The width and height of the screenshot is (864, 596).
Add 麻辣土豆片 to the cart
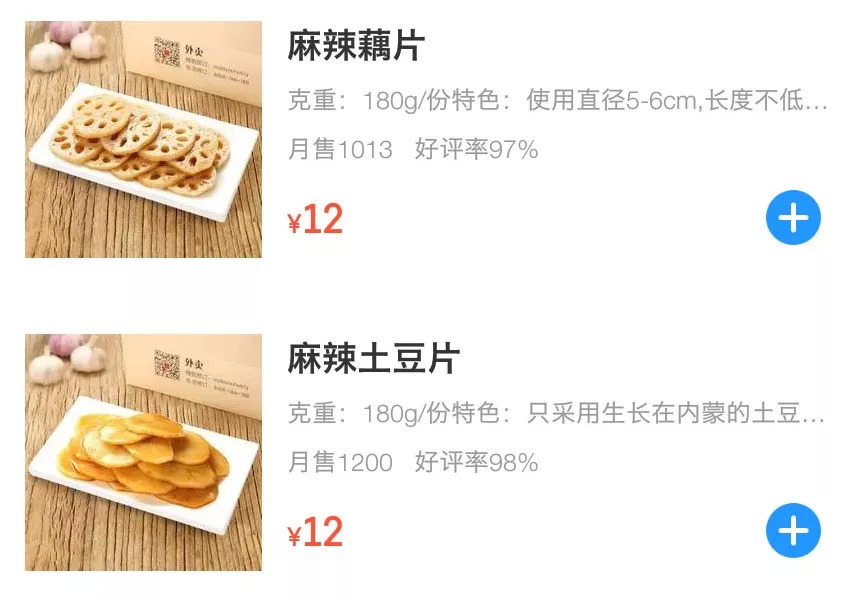pyautogui.click(x=793, y=531)
